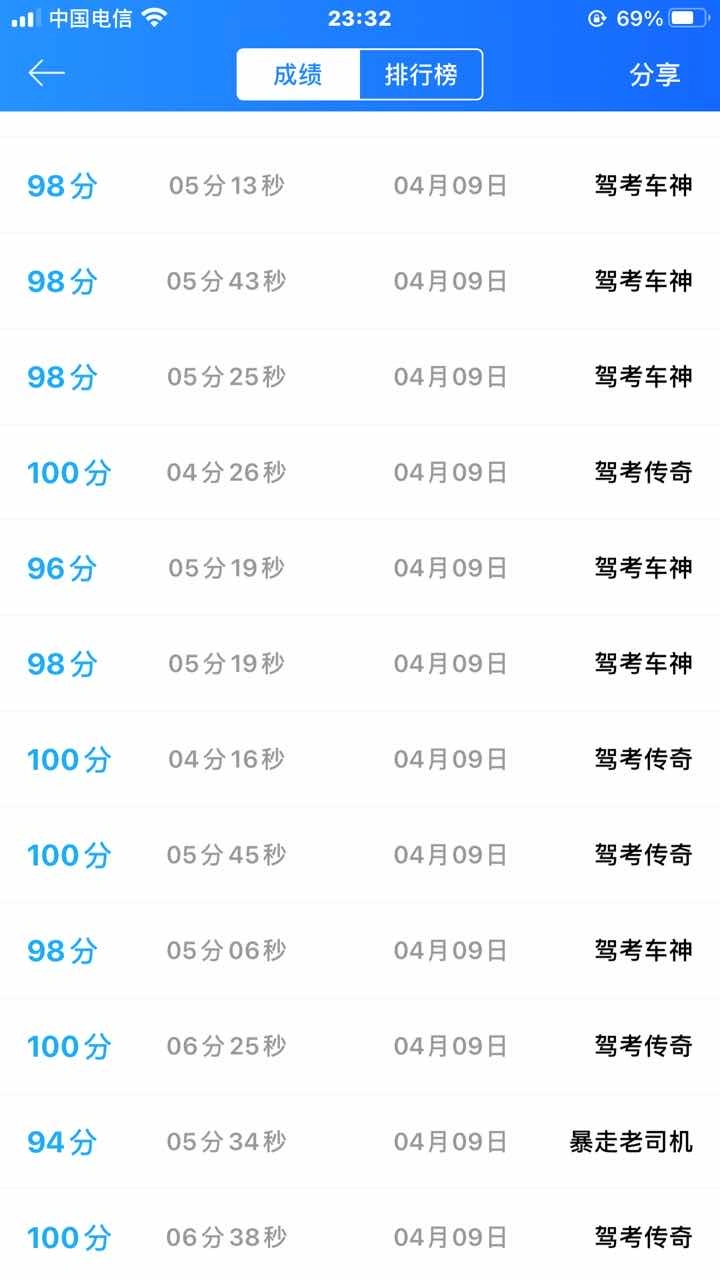The image size is (720, 1280).
Task: Tap 分享 to share the scores
Action: (x=655, y=75)
